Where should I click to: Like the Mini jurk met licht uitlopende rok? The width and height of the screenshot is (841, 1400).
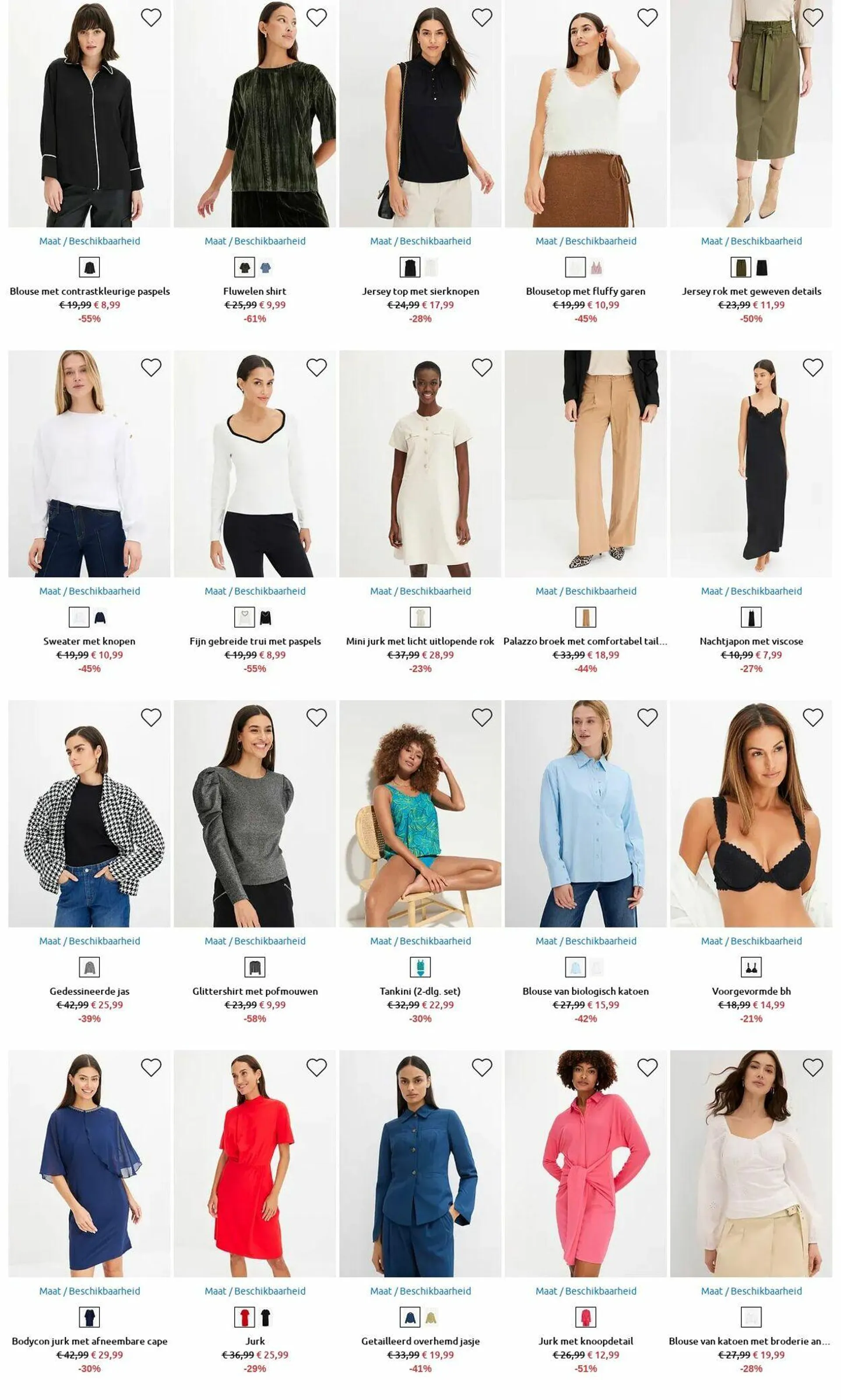(482, 368)
